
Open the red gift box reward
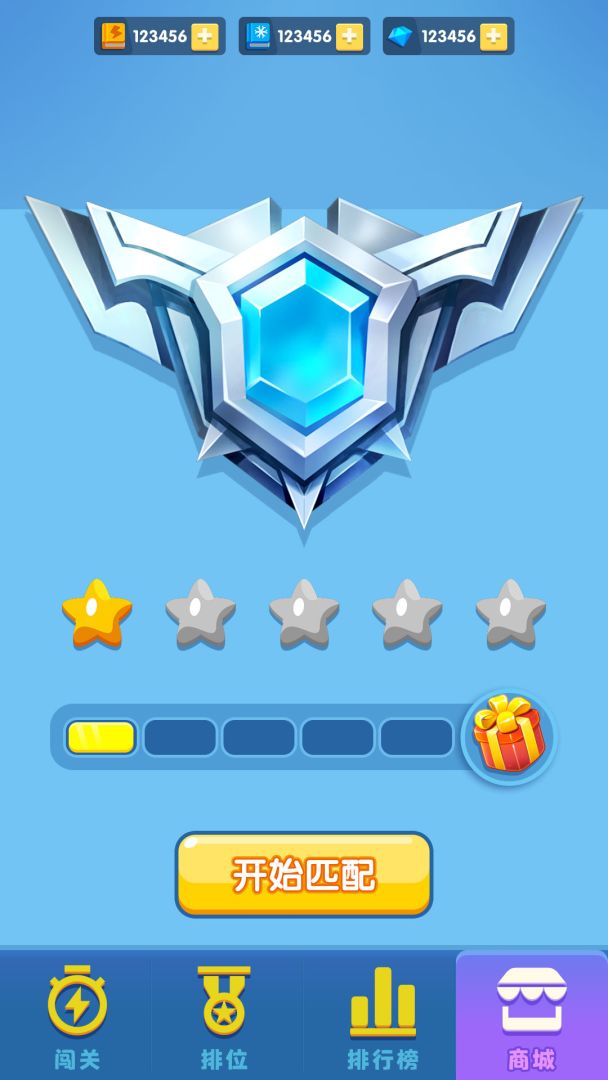pyautogui.click(x=509, y=738)
